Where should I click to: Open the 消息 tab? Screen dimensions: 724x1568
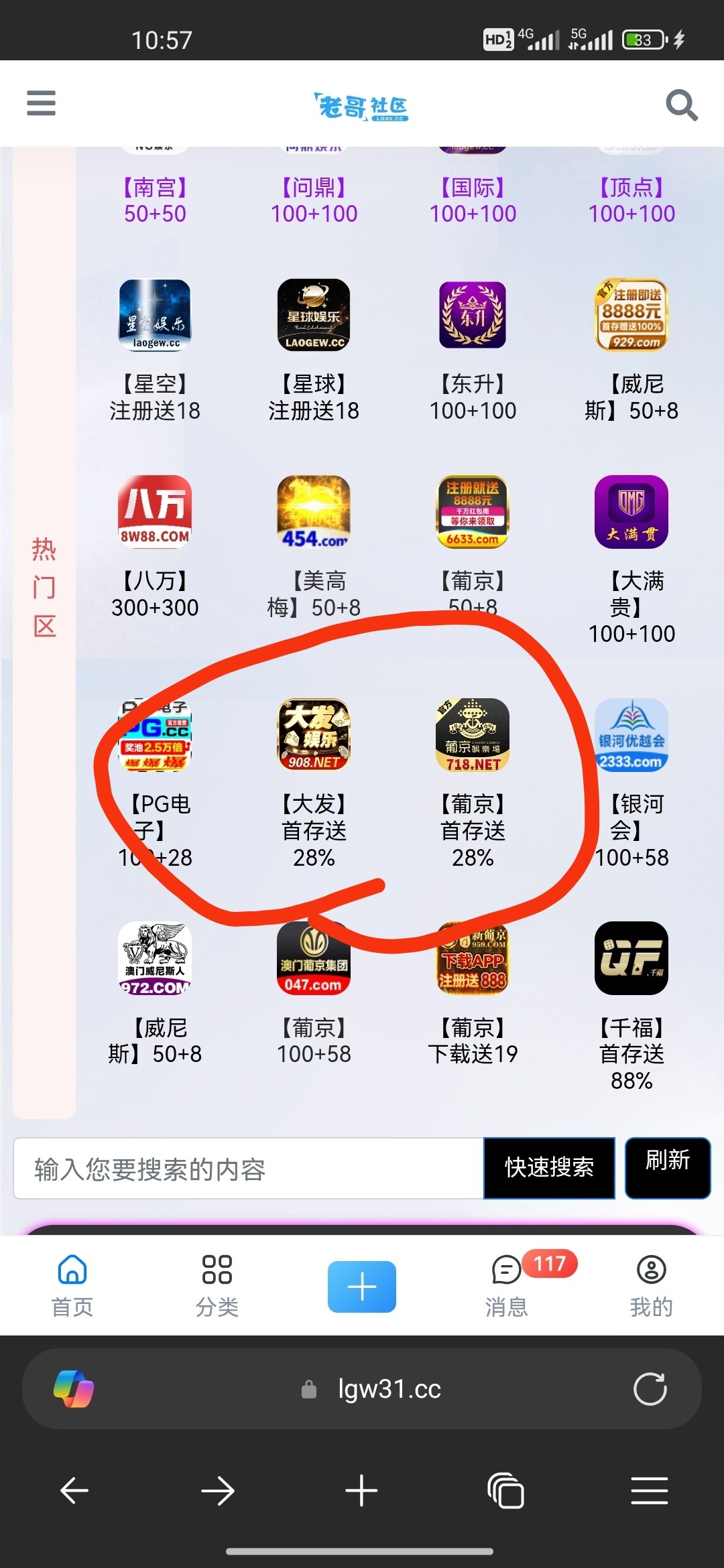[x=507, y=1285]
